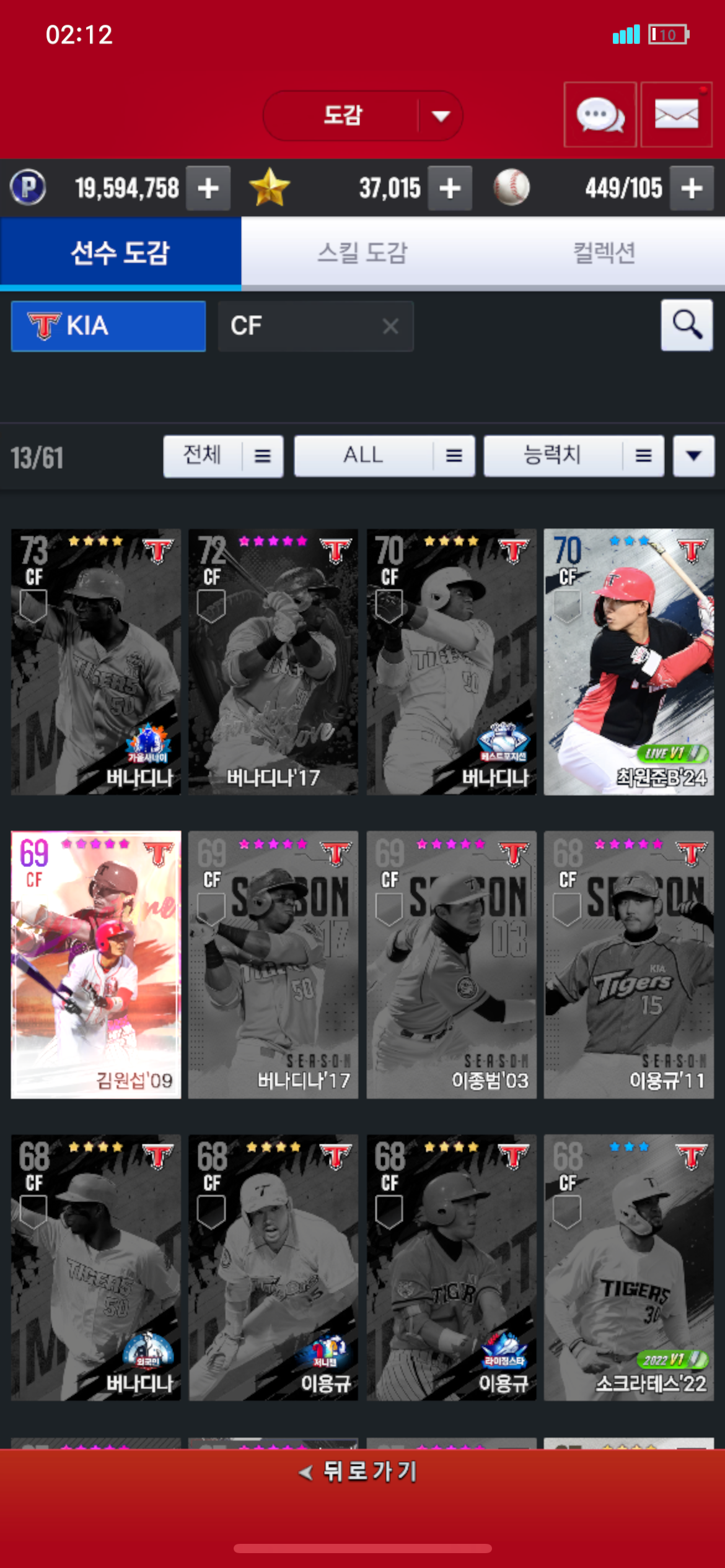Add more P points with plus button
Screen dimensions: 725x1568
[x=209, y=188]
